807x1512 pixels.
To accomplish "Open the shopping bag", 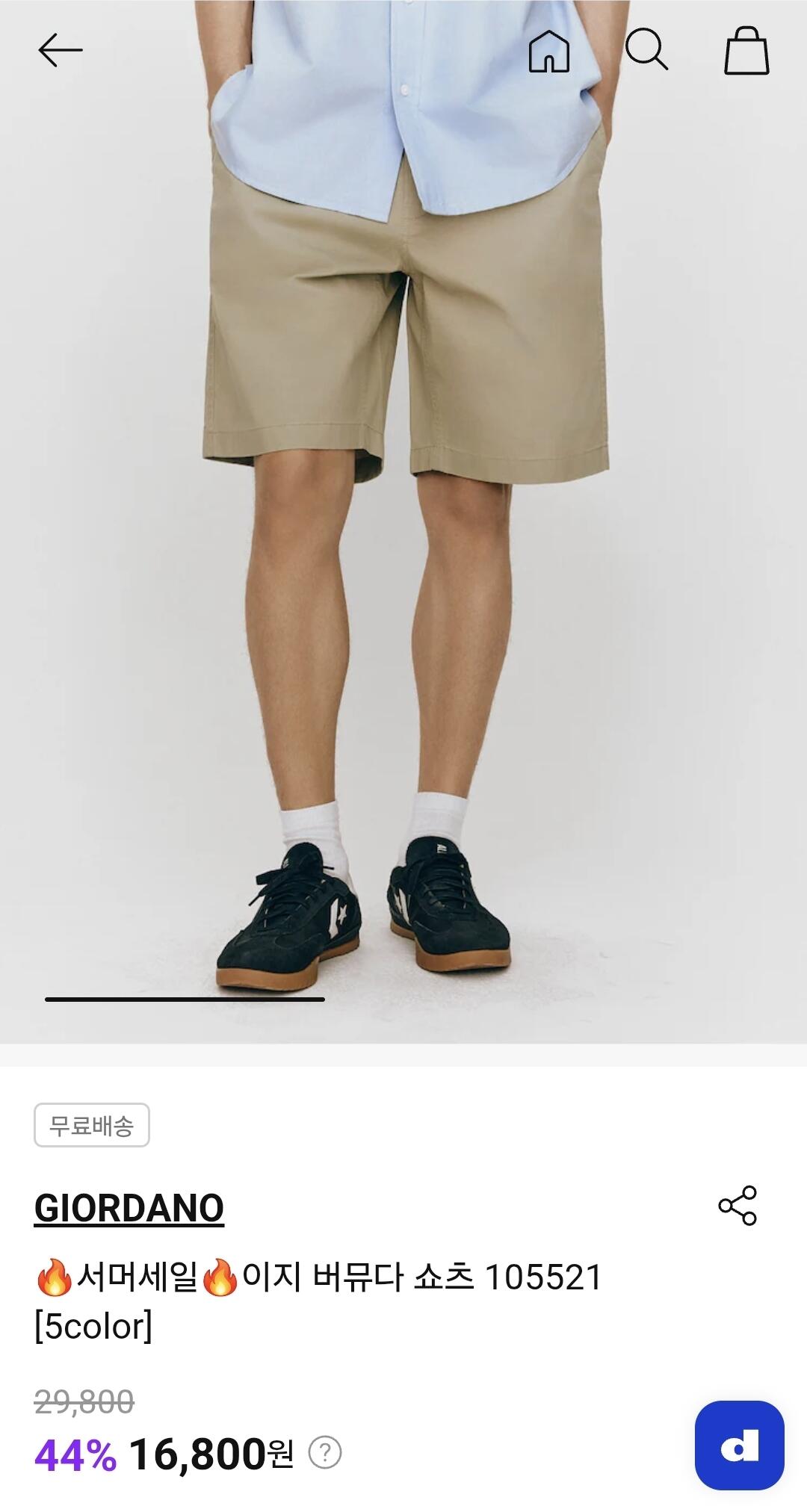I will point(746,50).
